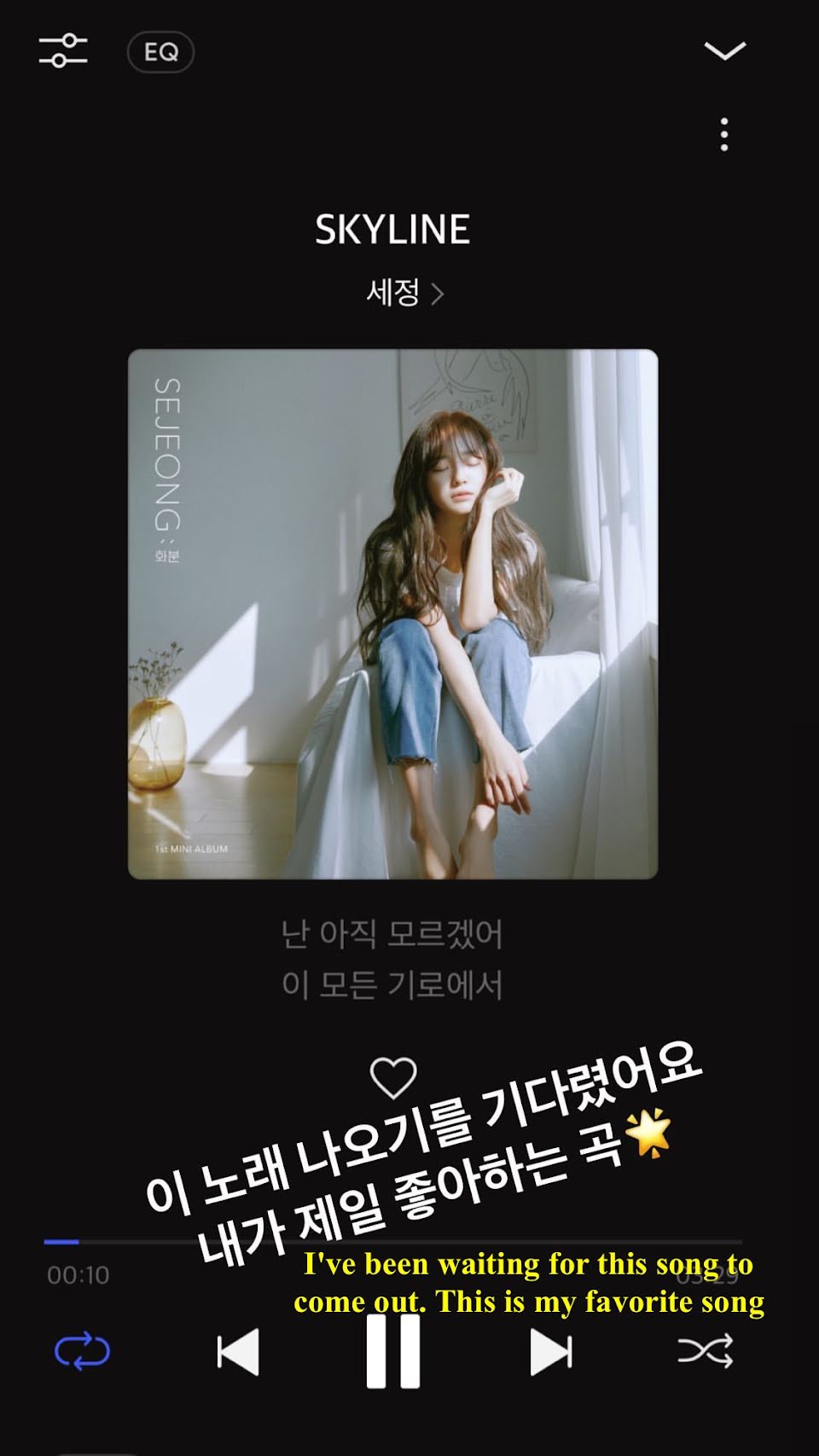Toggle the repeat mode
This screenshot has width=819, height=1456.
point(82,1352)
